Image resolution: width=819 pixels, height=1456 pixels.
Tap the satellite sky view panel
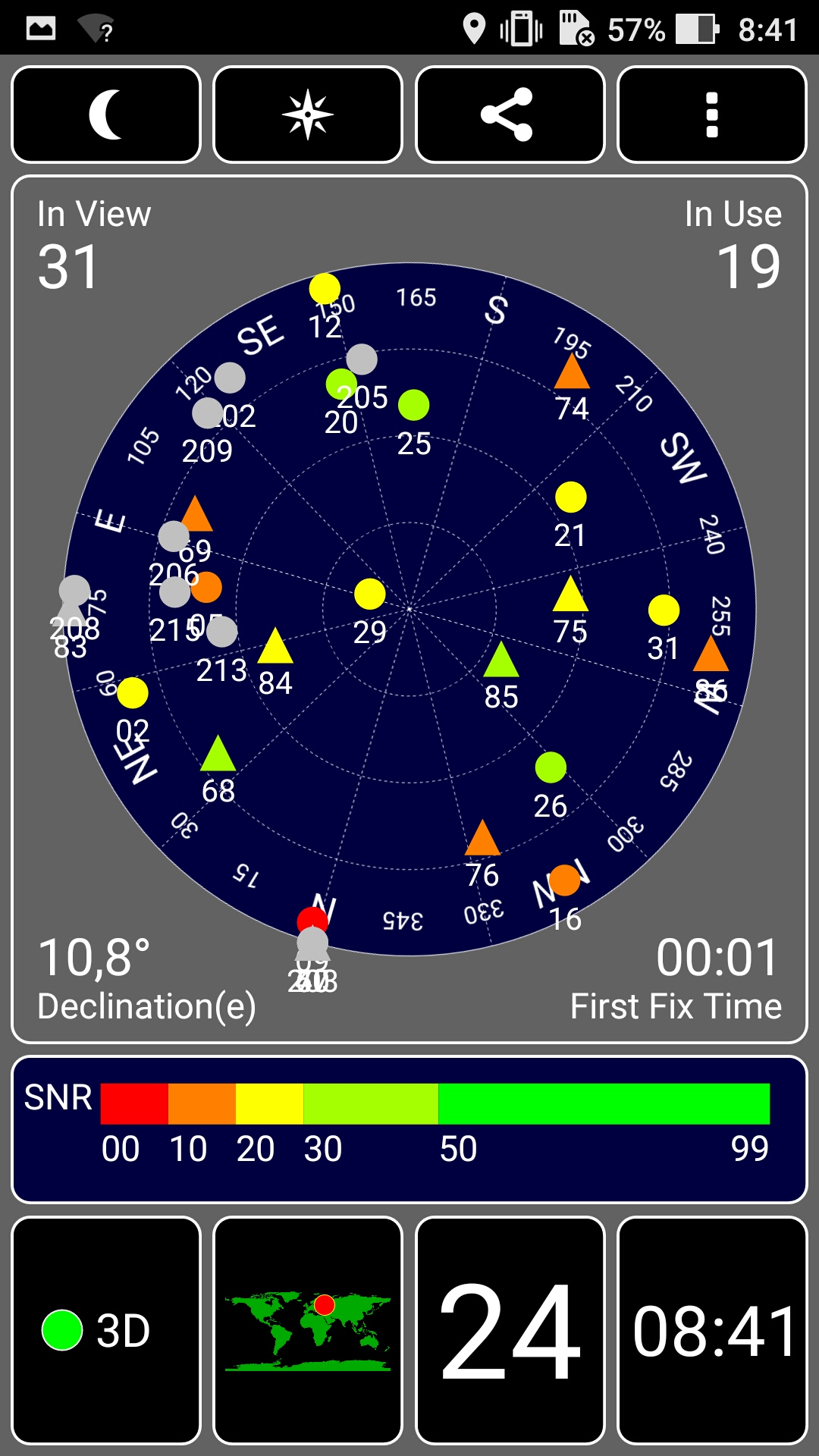[409, 610]
